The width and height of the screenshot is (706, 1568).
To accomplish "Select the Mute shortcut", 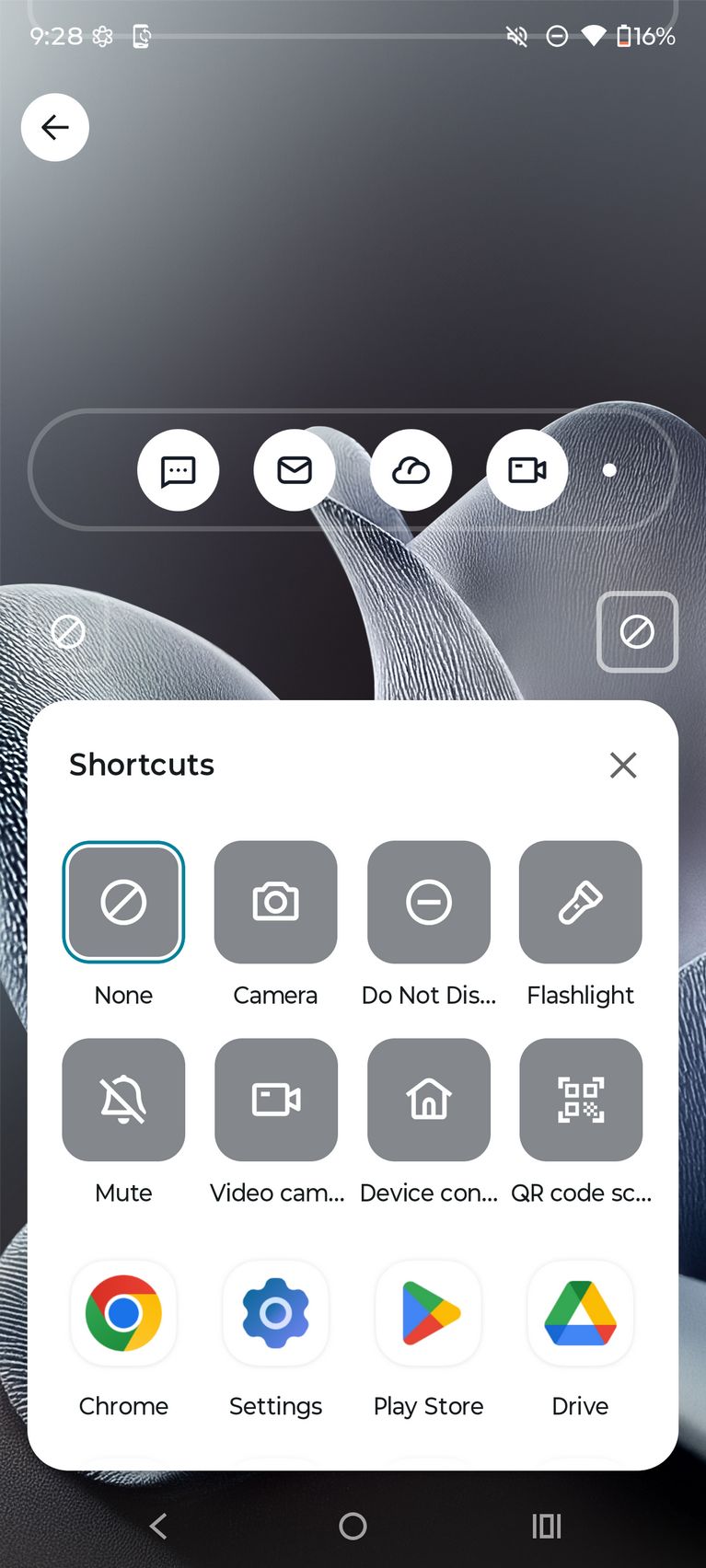I will tap(123, 1100).
